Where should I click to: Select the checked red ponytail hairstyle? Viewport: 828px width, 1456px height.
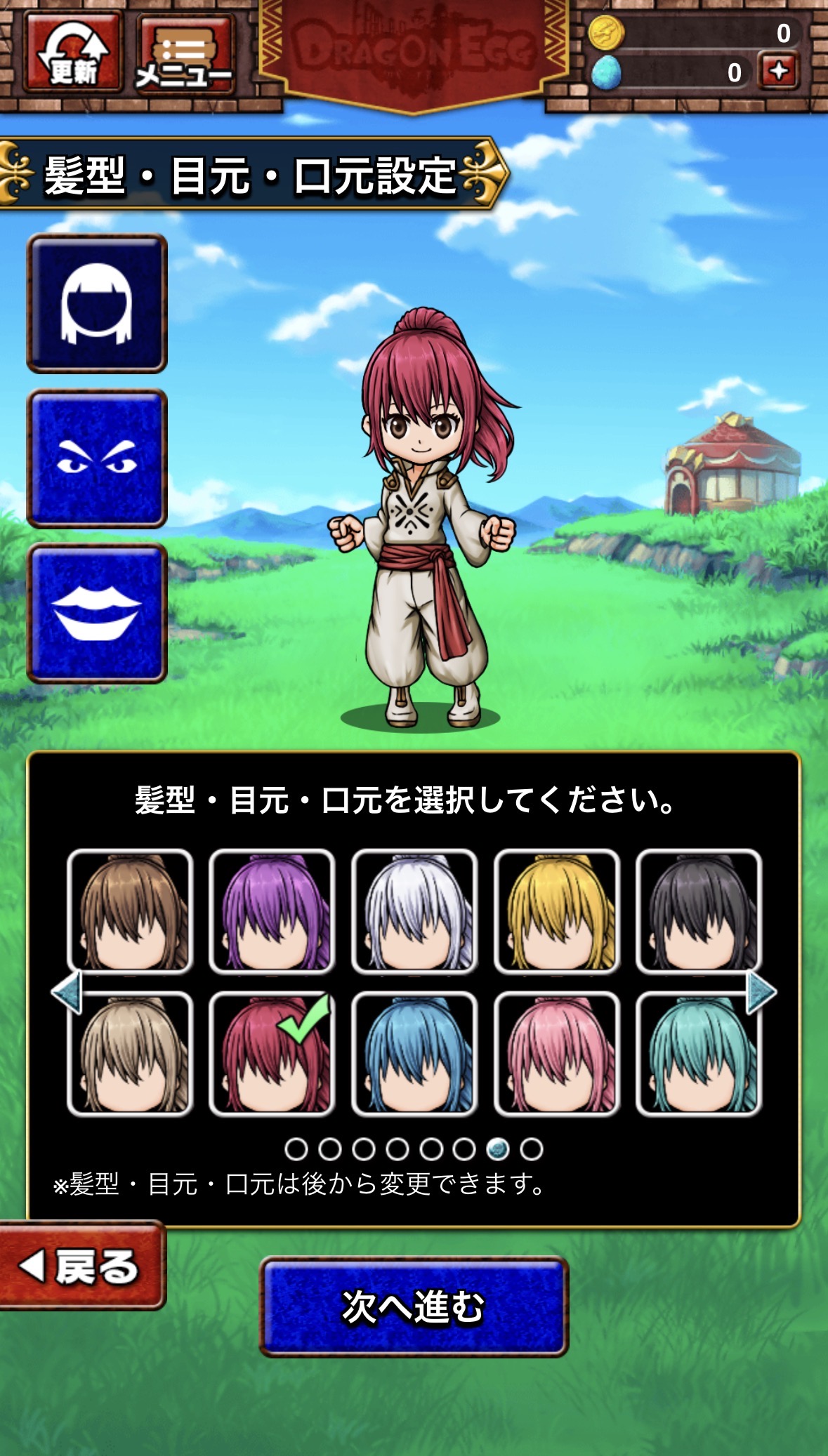coord(272,1054)
